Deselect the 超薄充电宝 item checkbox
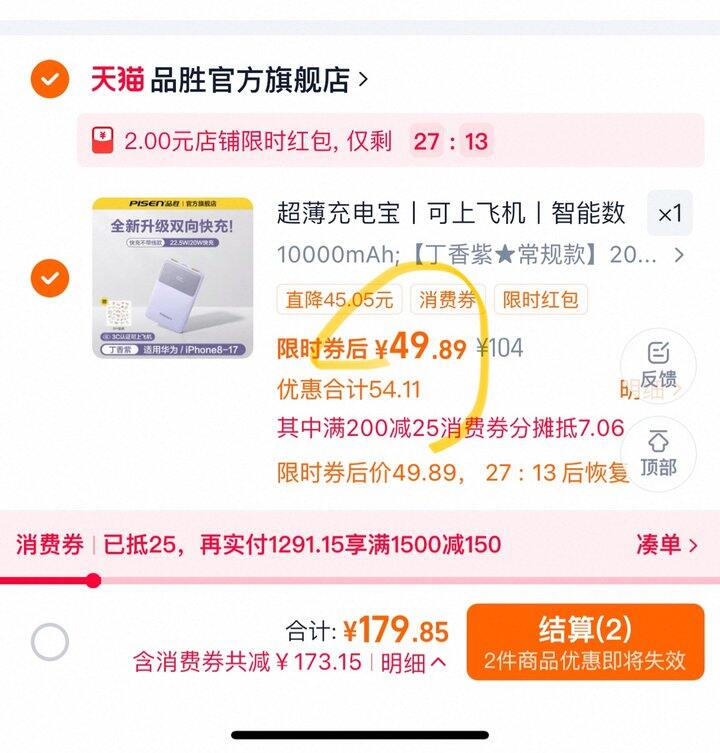Viewport: 720px width, 753px height. point(49,277)
